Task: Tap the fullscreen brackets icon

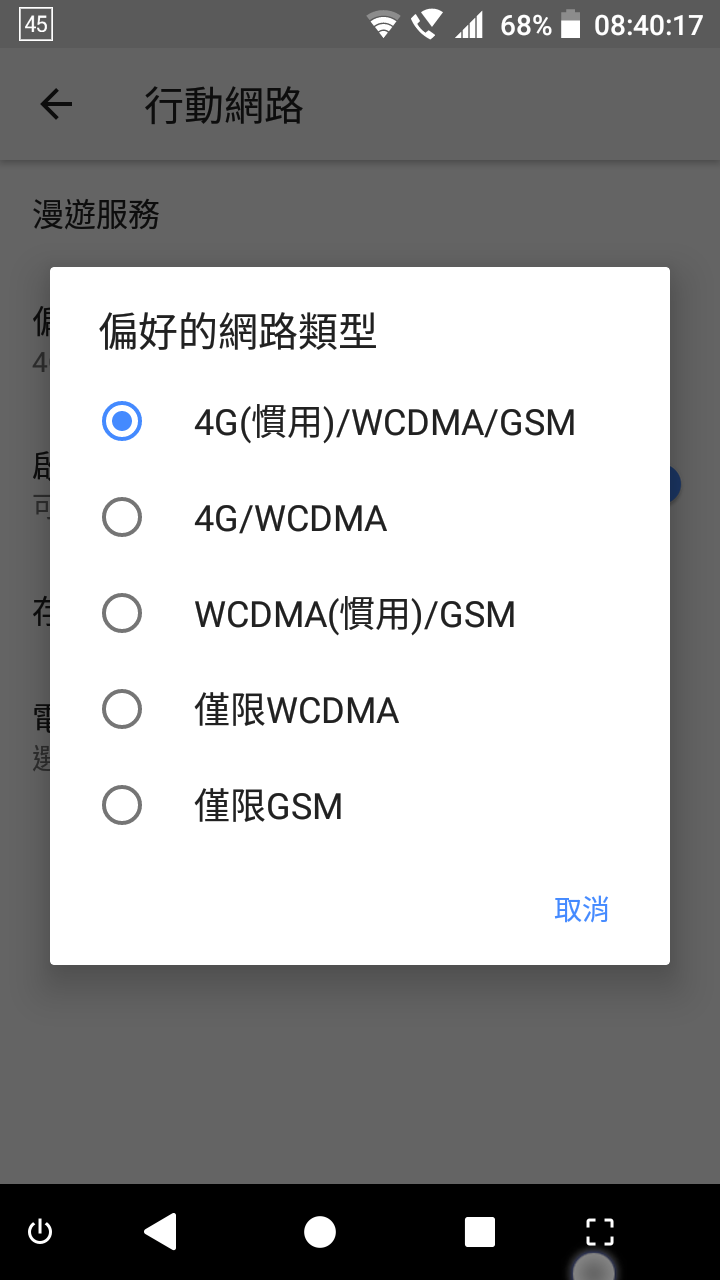Action: 600,1232
